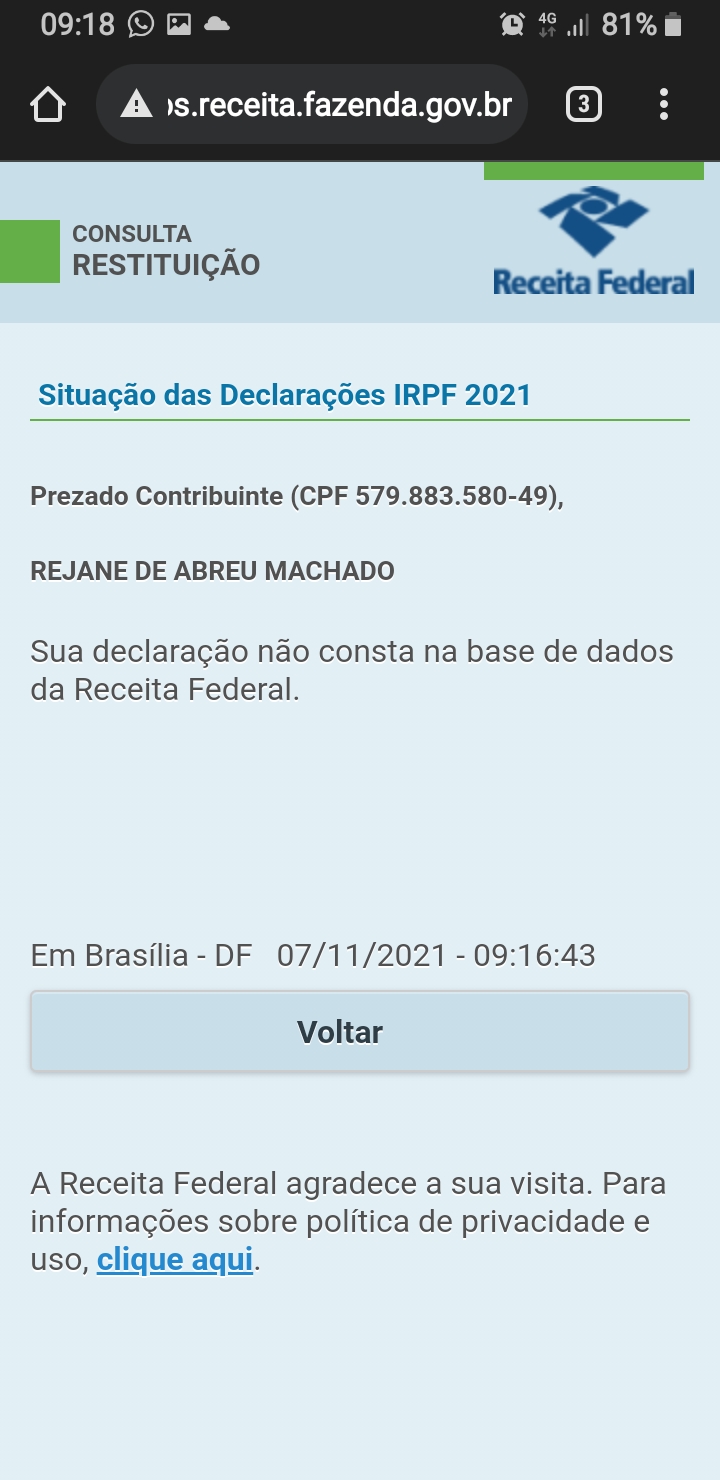Tap the Voltar button
720x1480 pixels.
click(x=360, y=1031)
